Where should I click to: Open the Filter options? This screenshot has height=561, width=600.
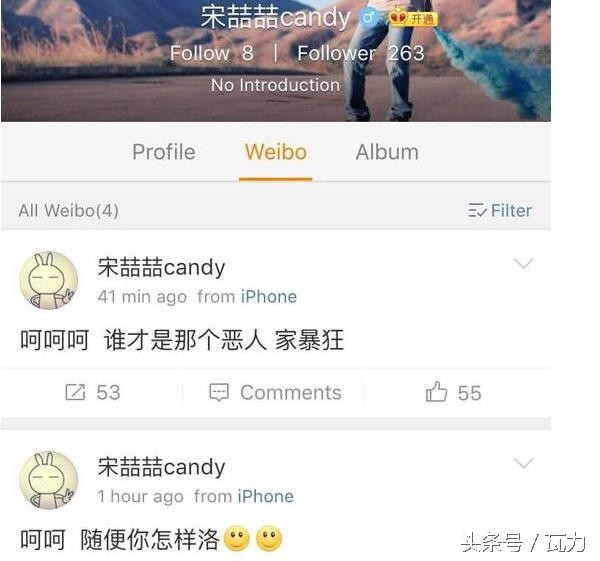click(500, 210)
